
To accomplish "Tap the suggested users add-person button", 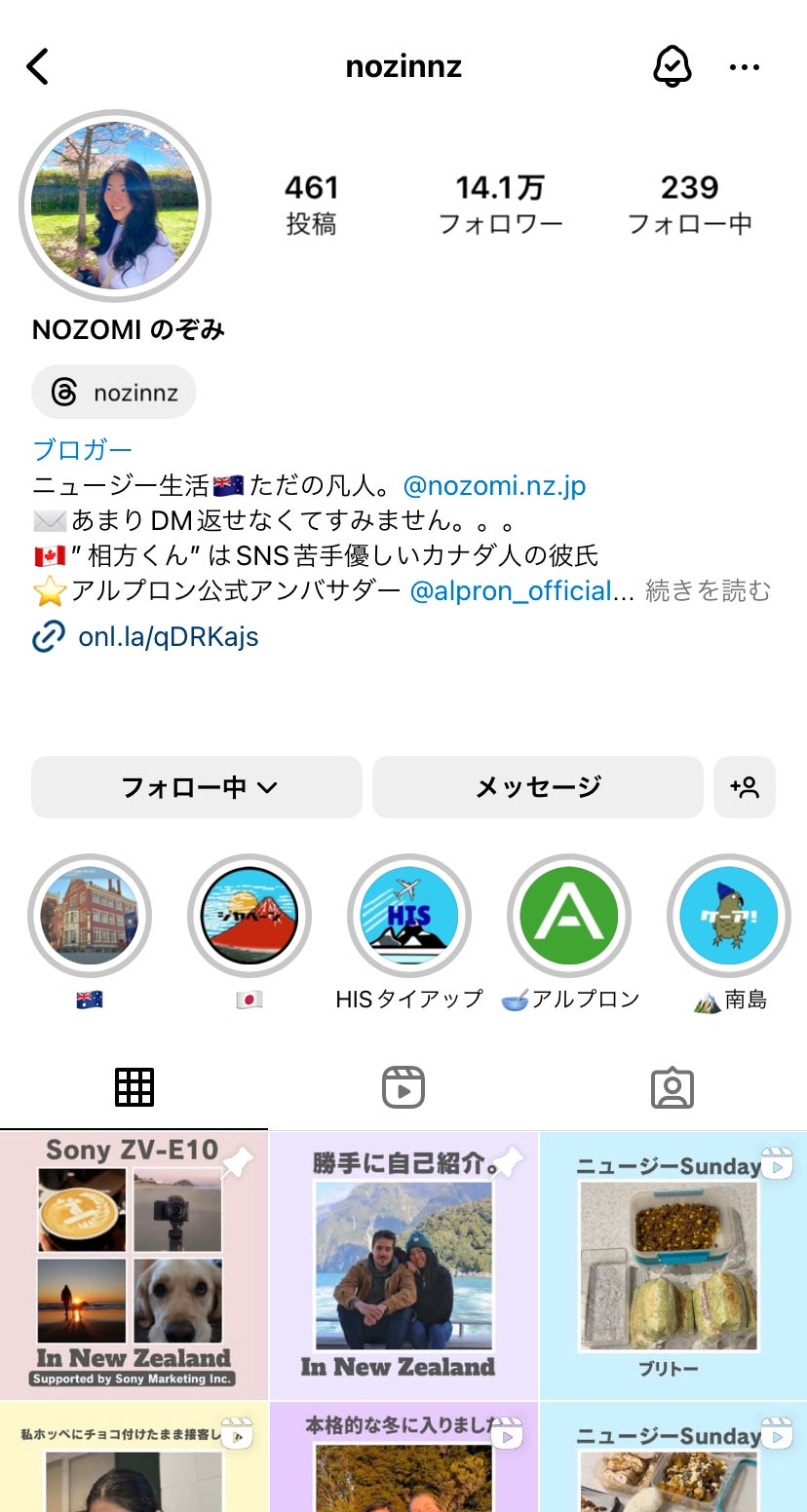I will coord(745,787).
